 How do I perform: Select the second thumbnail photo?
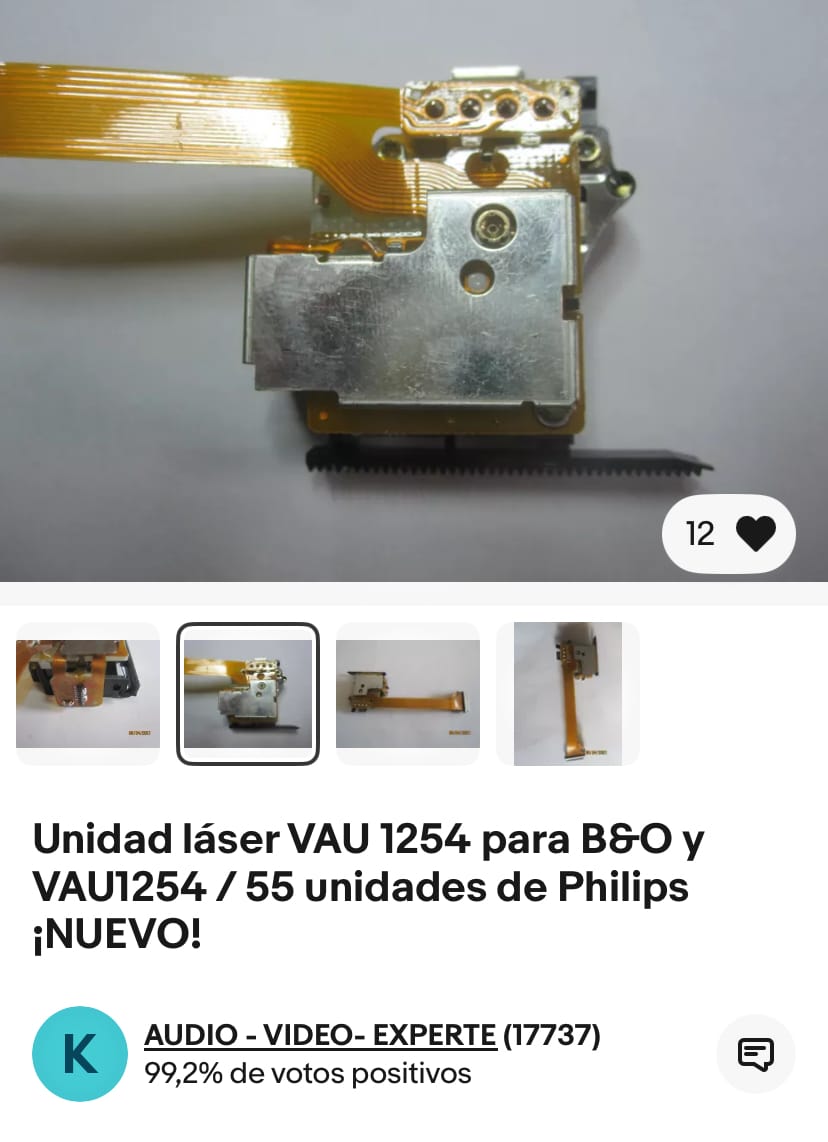248,694
